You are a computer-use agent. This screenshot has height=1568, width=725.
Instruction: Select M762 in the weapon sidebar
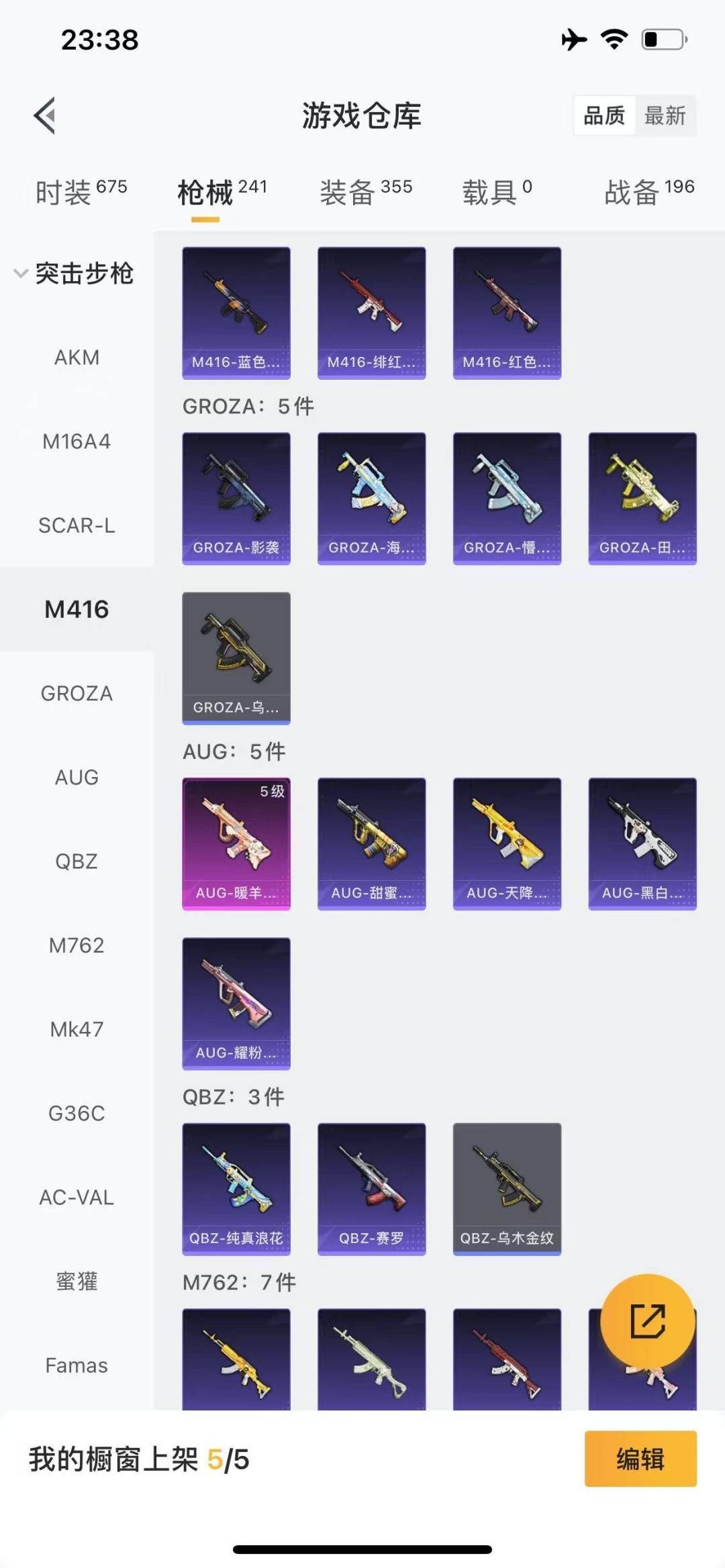[x=77, y=945]
